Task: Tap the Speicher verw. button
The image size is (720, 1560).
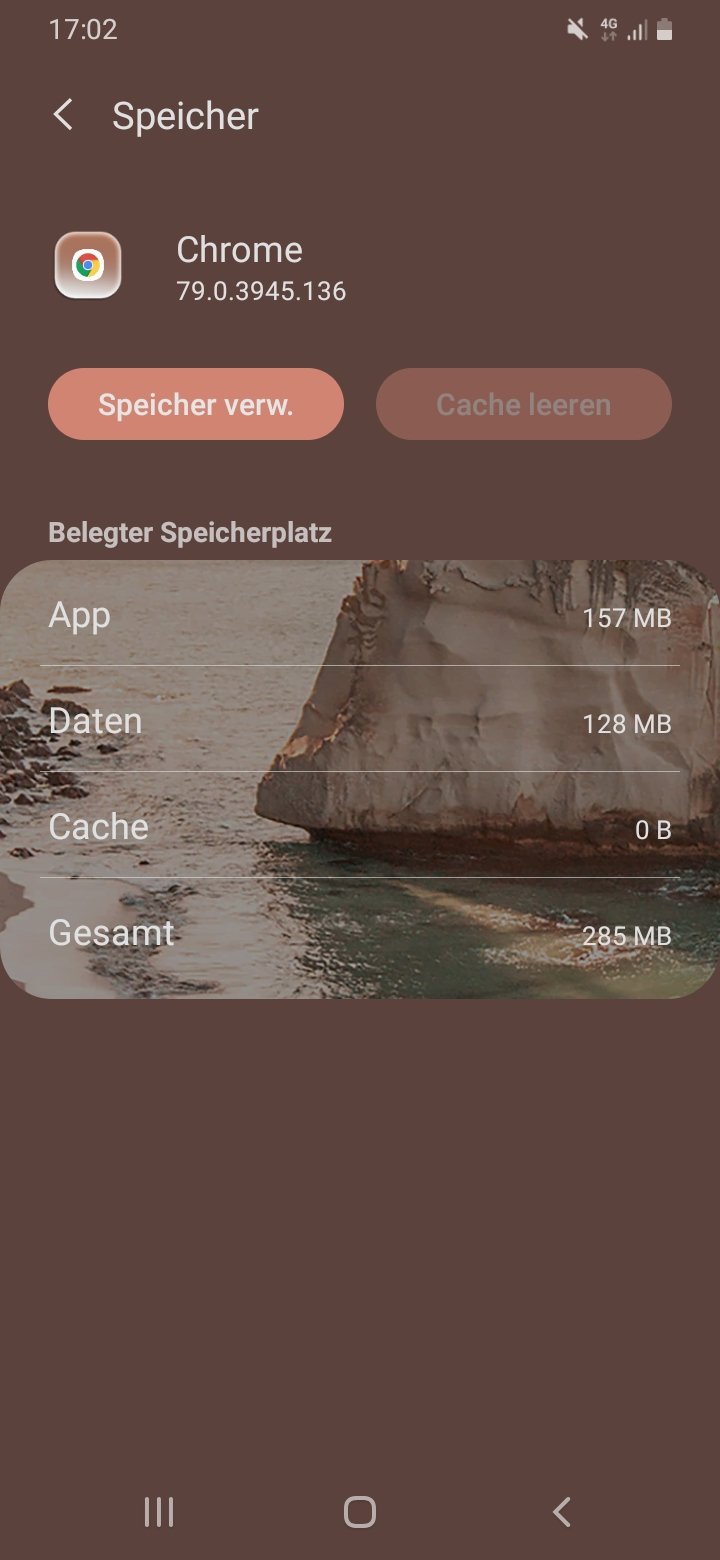Action: [x=196, y=404]
